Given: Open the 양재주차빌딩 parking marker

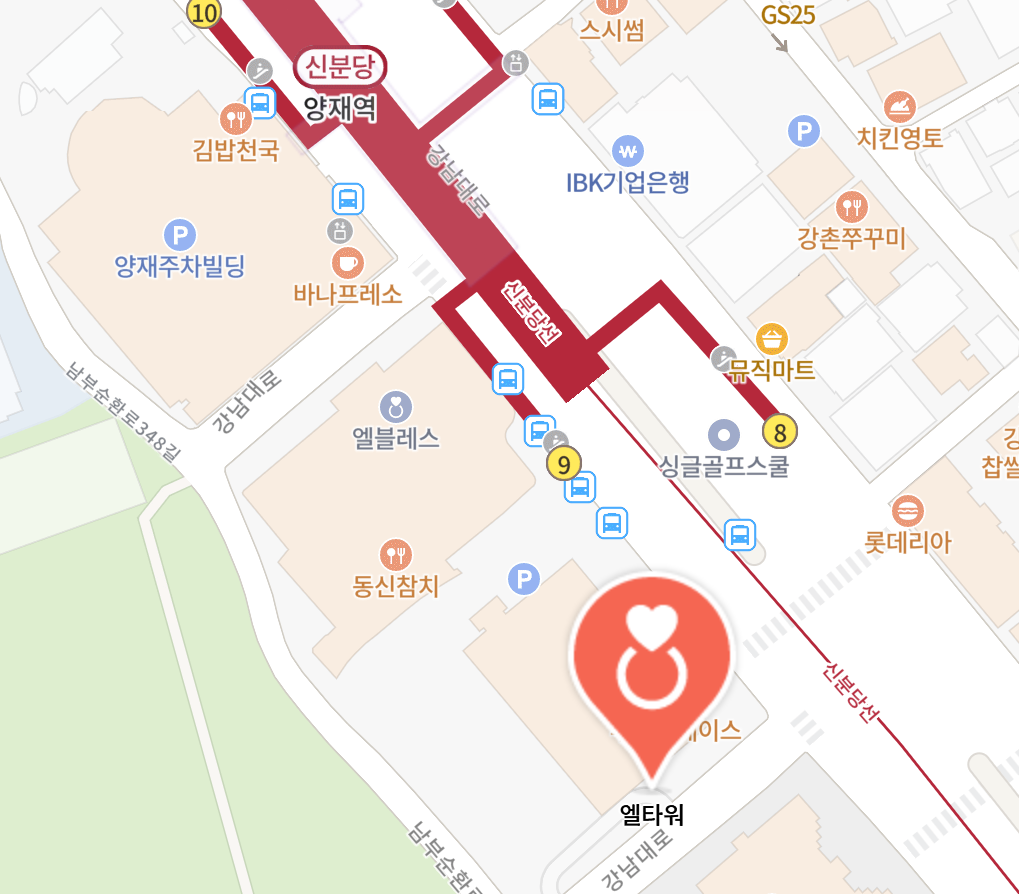Looking at the screenshot, I should coord(180,236).
